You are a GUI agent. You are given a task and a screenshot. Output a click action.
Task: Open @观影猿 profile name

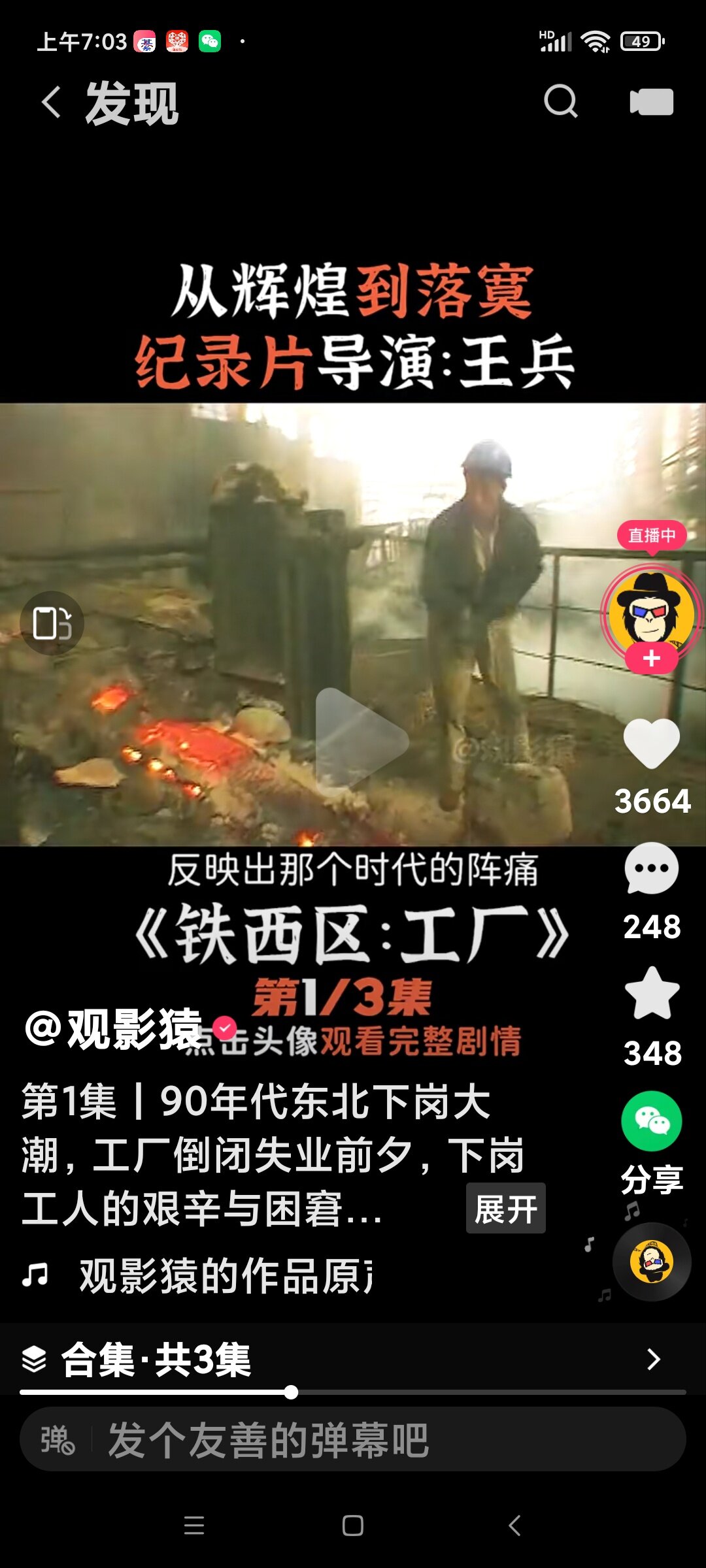(114, 1029)
